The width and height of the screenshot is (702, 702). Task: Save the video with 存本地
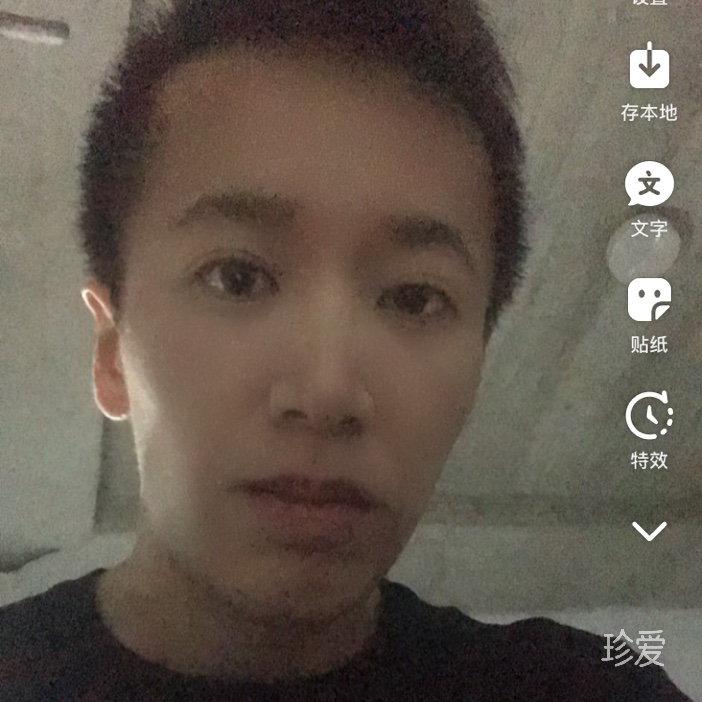[x=649, y=70]
